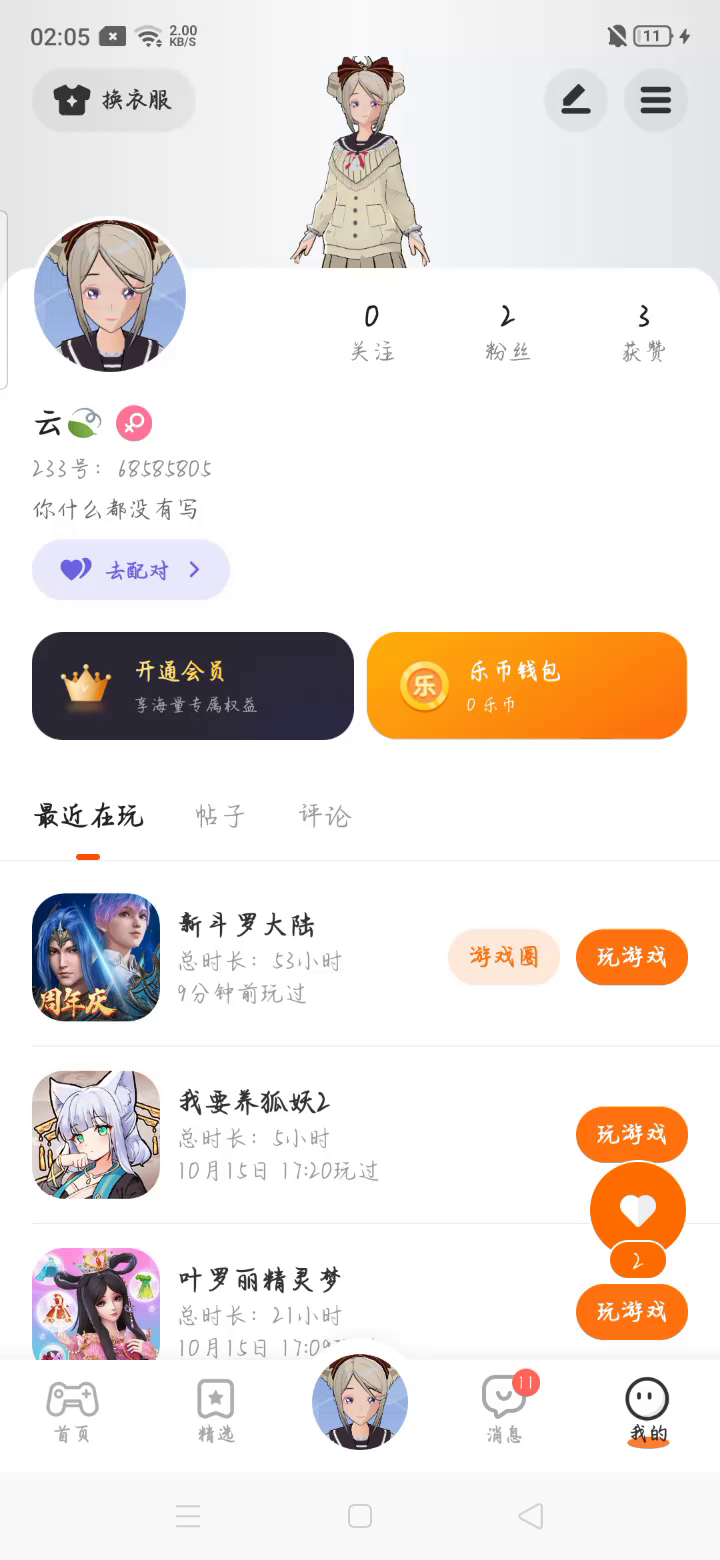Tap the 去配对 matching button
720x1560 pixels.
131,570
